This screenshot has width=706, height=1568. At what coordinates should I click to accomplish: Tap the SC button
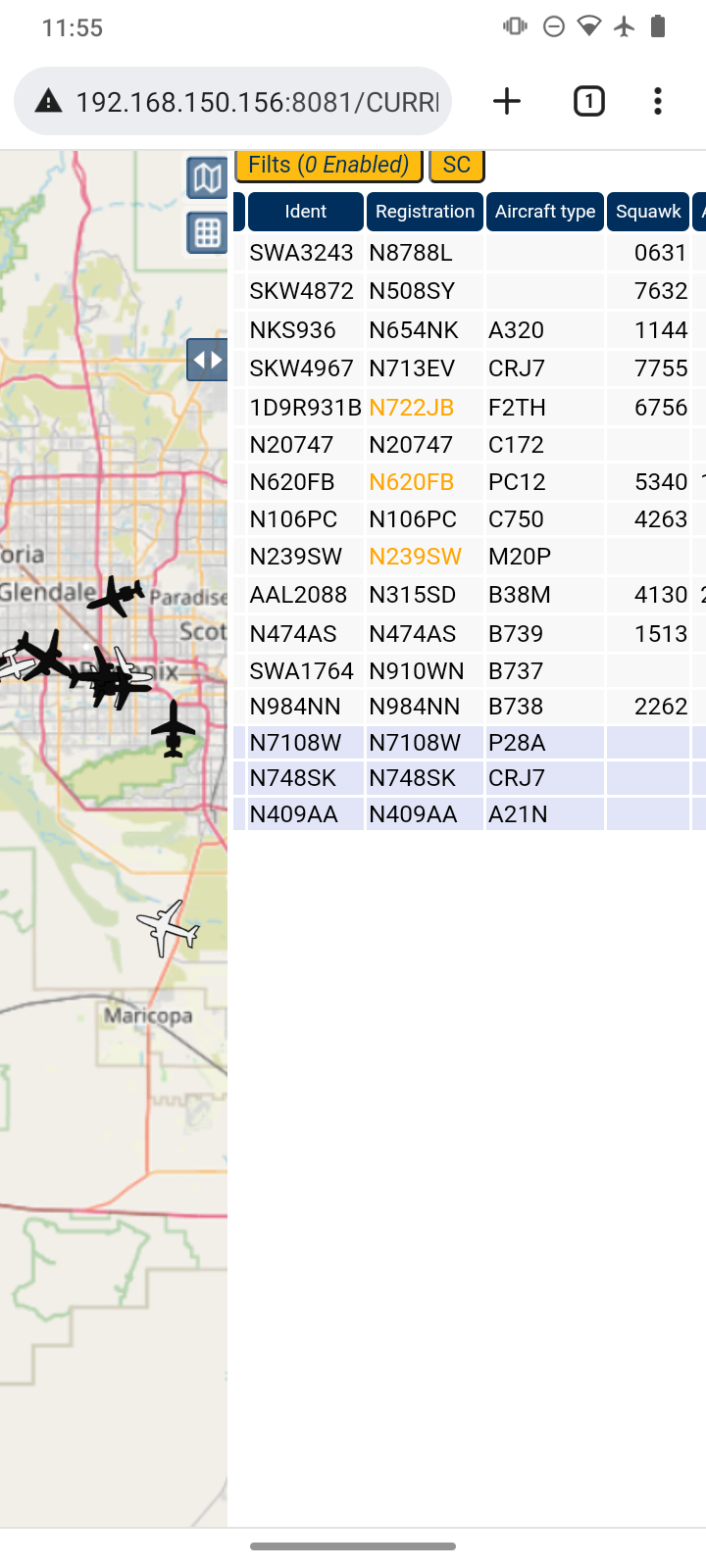pos(457,165)
